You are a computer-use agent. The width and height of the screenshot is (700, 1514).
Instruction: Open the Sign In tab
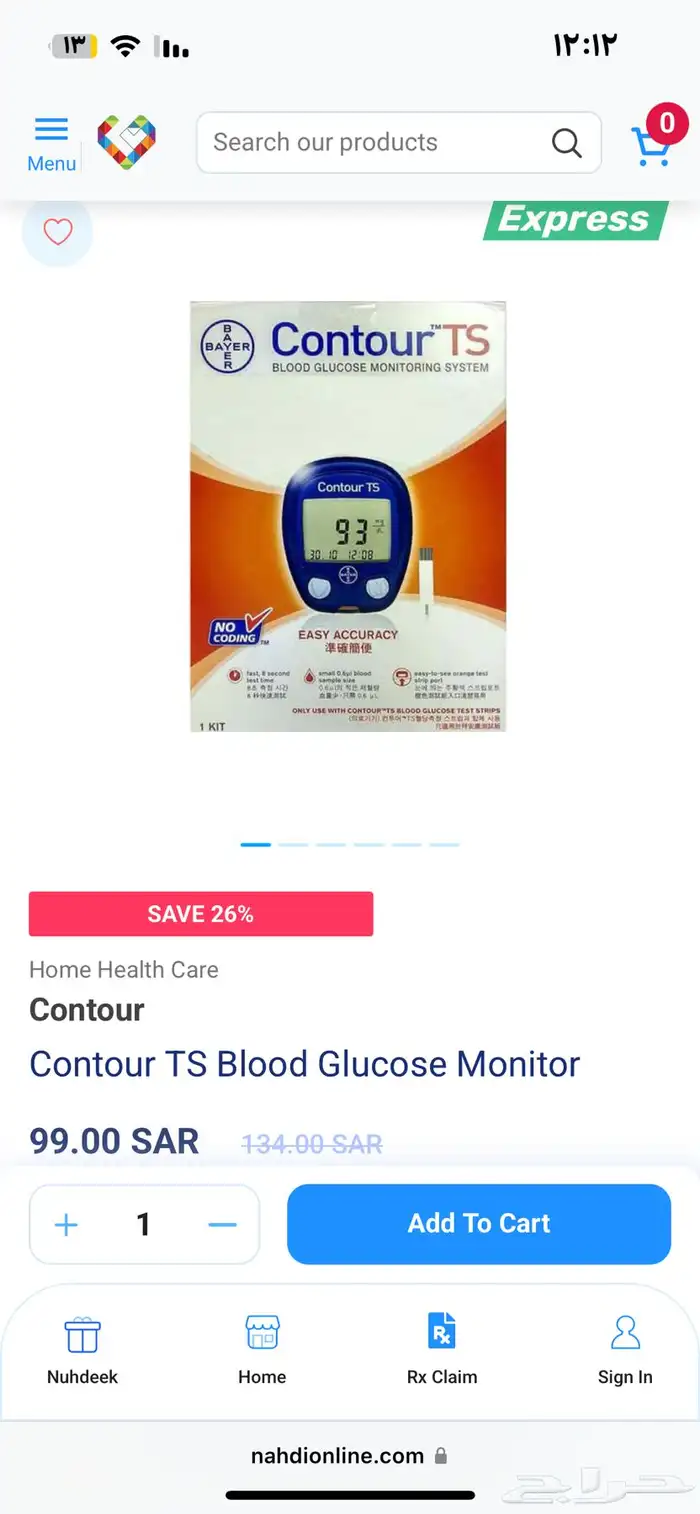click(625, 1349)
